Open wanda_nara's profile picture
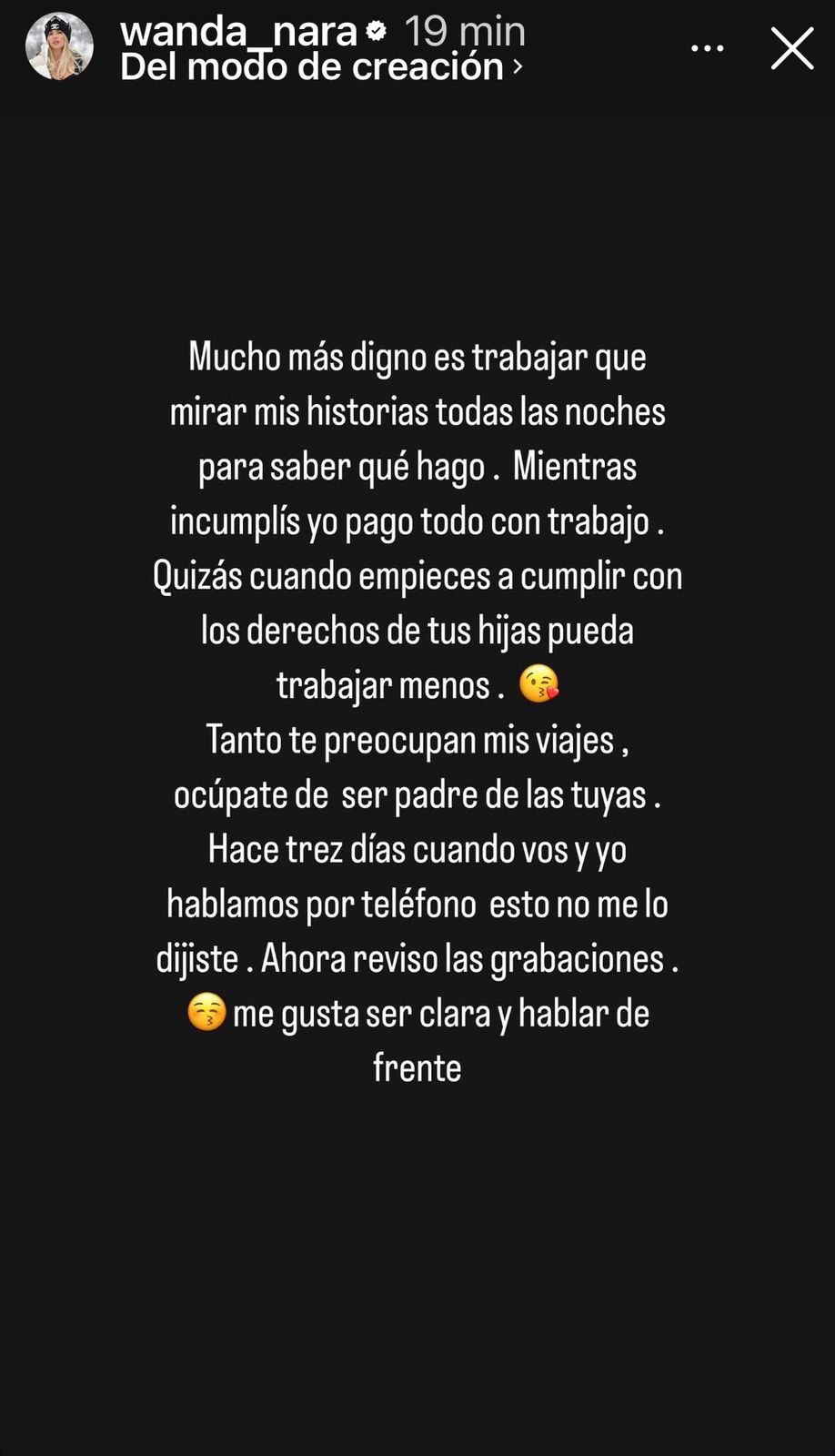The image size is (835, 1456). pos(59,47)
